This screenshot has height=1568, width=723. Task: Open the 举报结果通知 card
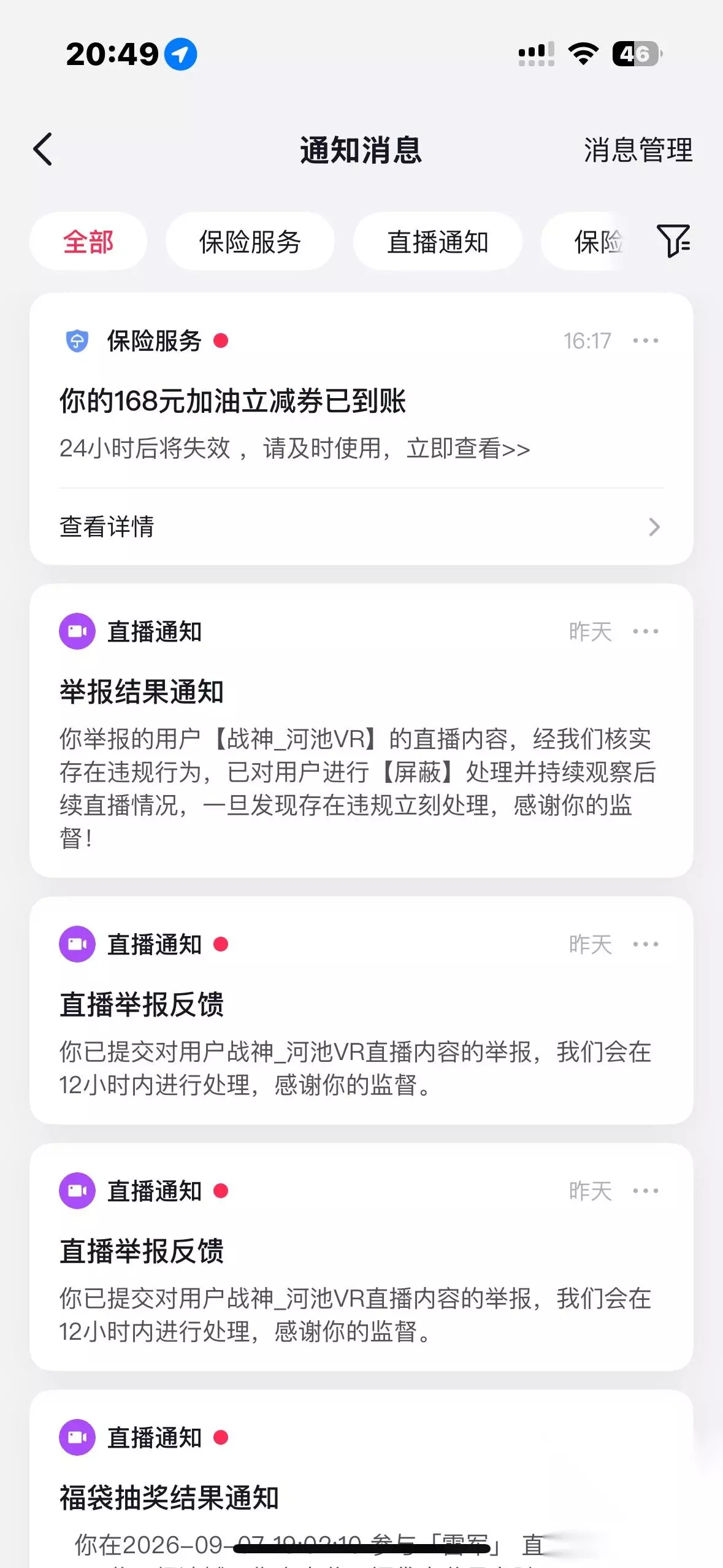click(x=361, y=731)
